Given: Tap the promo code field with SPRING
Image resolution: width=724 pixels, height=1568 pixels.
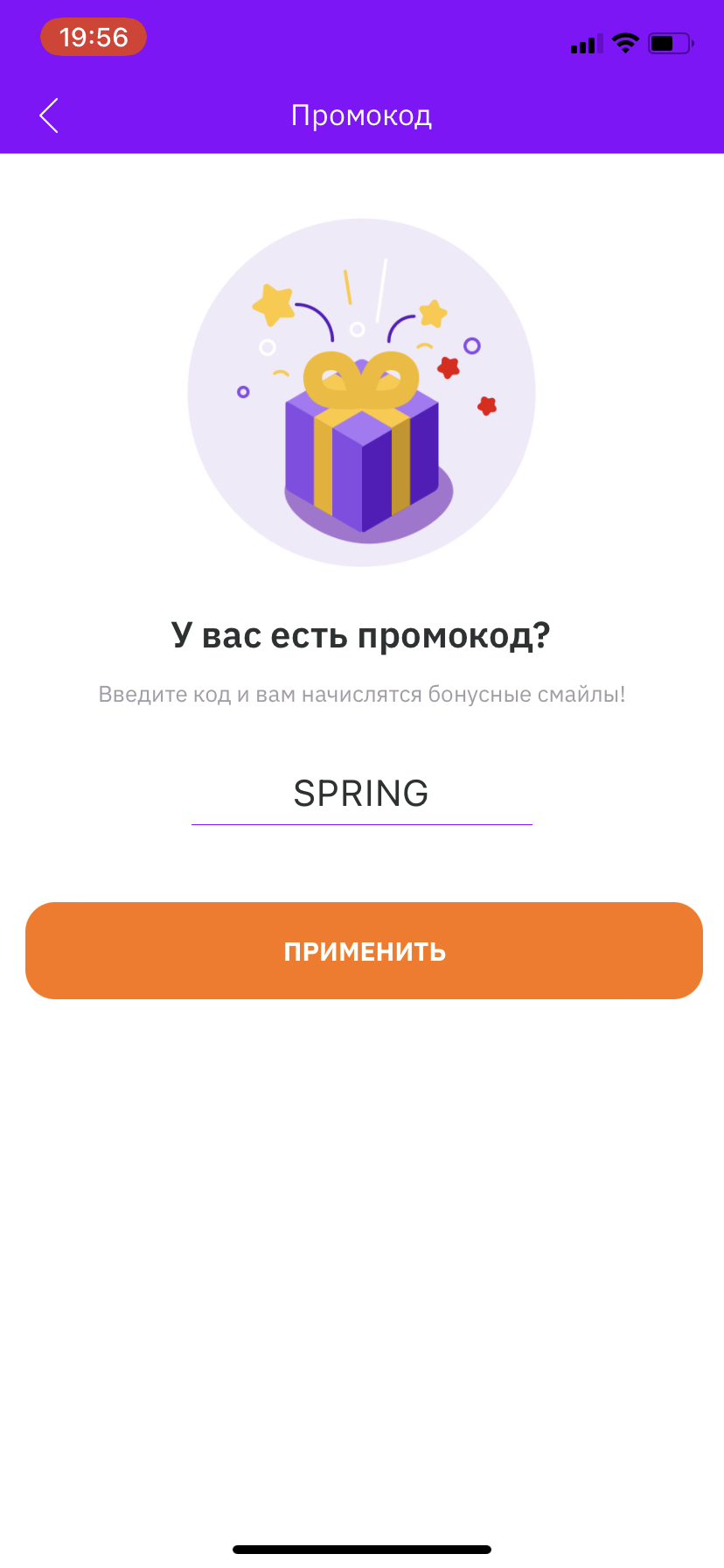Looking at the screenshot, I should point(361,794).
